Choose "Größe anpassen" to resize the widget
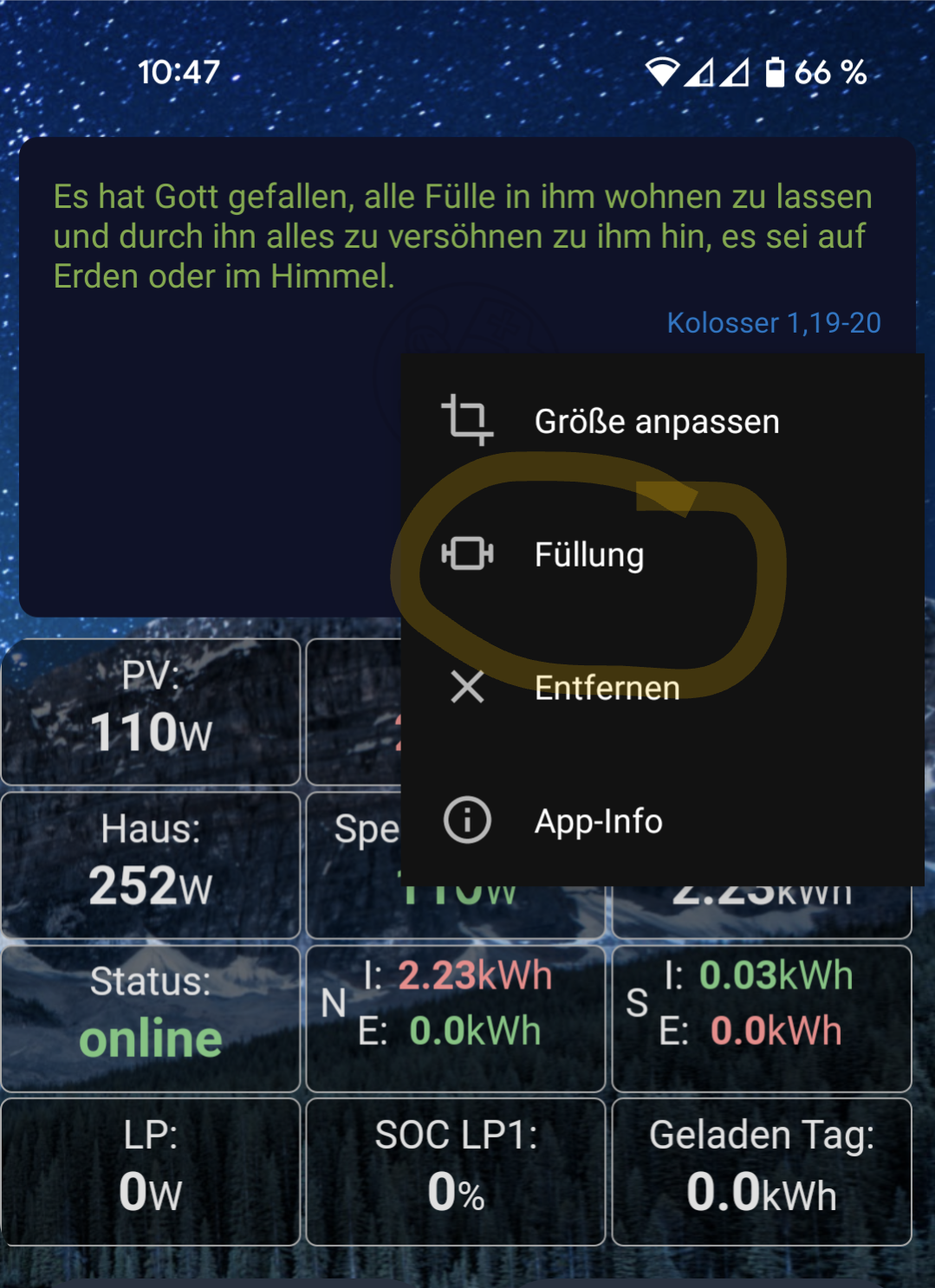Screen dimensions: 935x1288 (x=656, y=422)
